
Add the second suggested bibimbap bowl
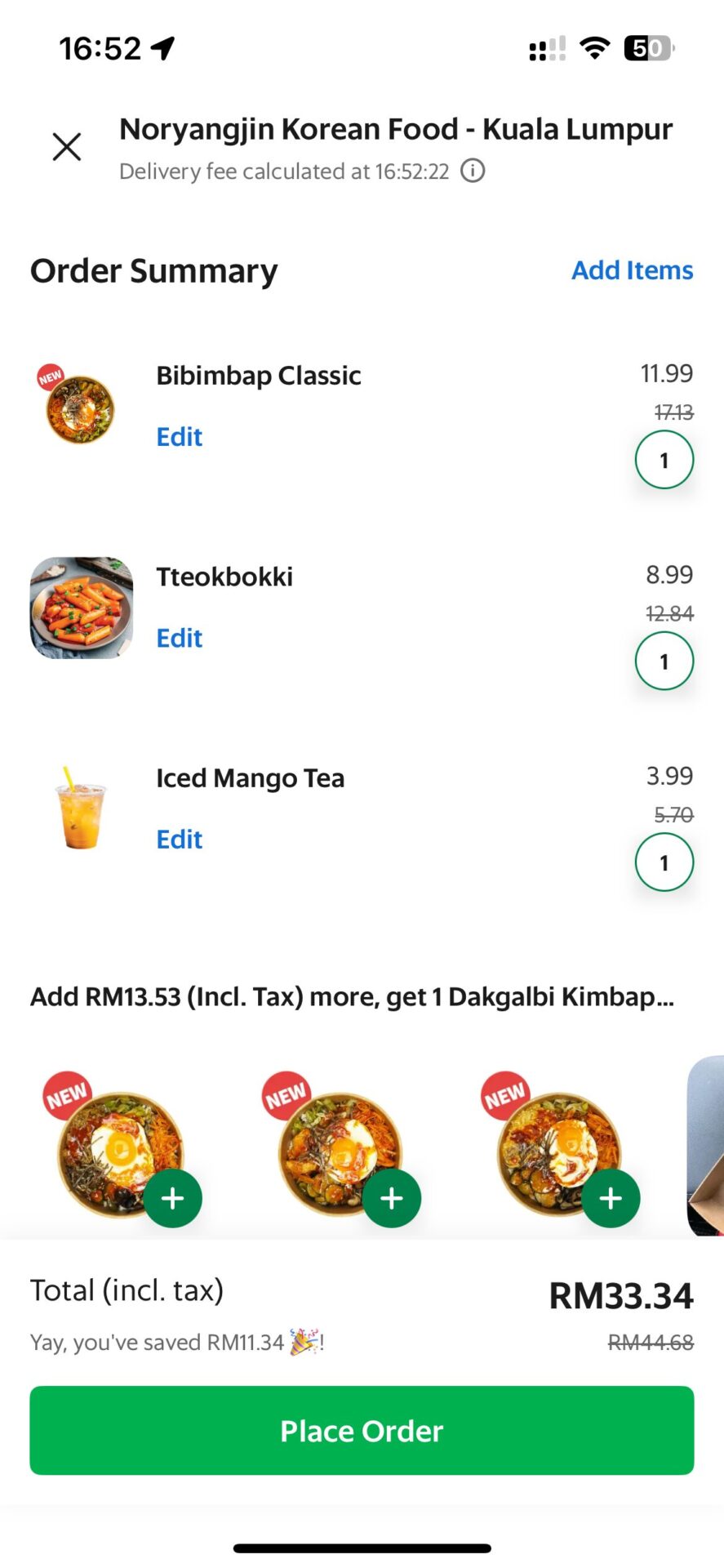click(392, 1198)
